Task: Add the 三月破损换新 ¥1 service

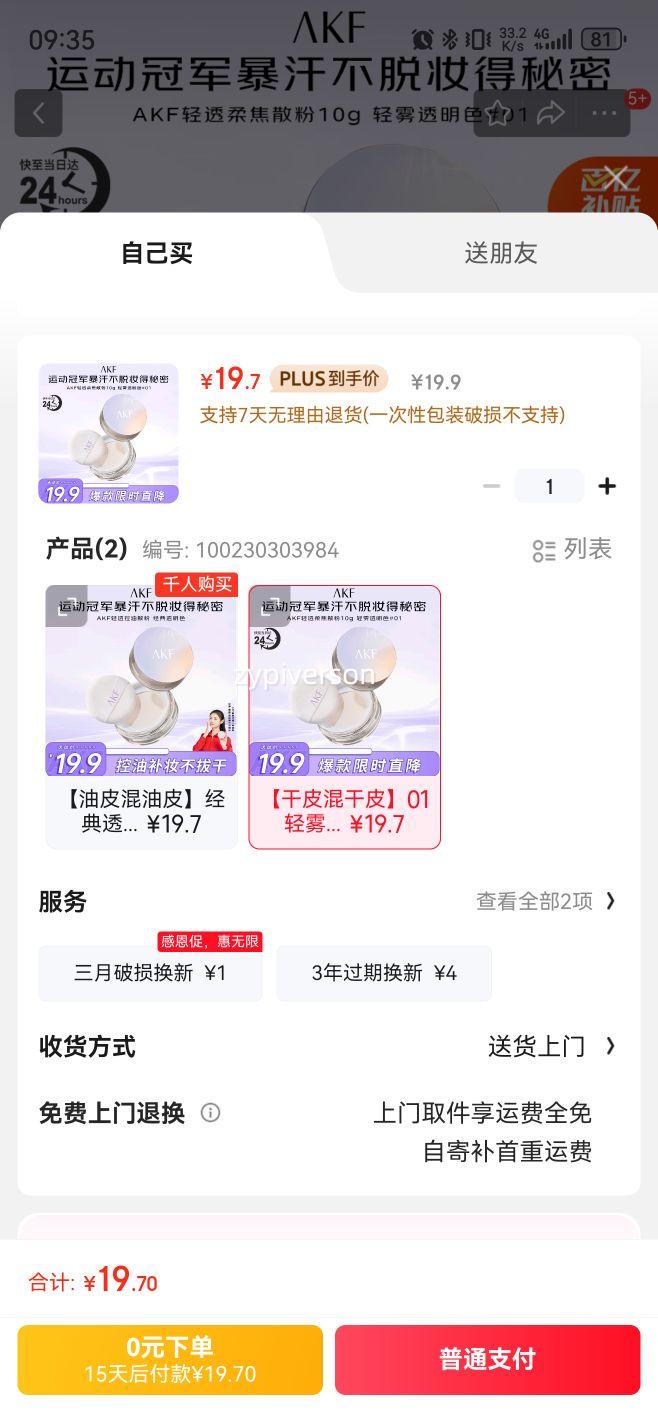Action: (150, 973)
